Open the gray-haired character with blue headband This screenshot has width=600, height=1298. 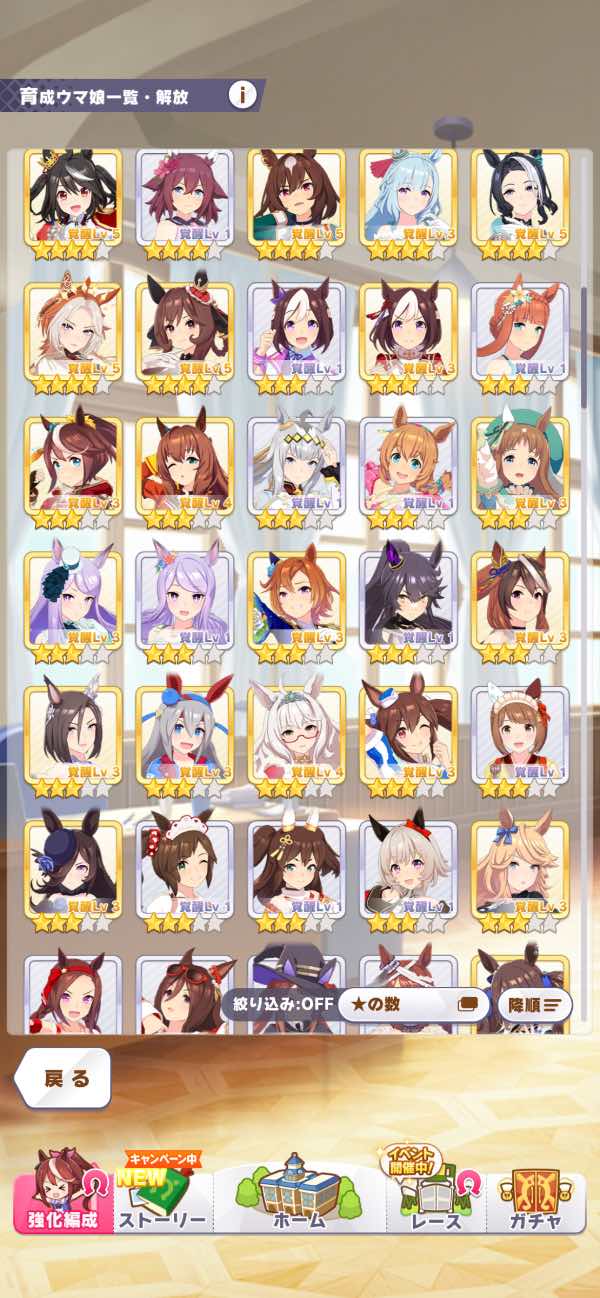tap(184, 739)
